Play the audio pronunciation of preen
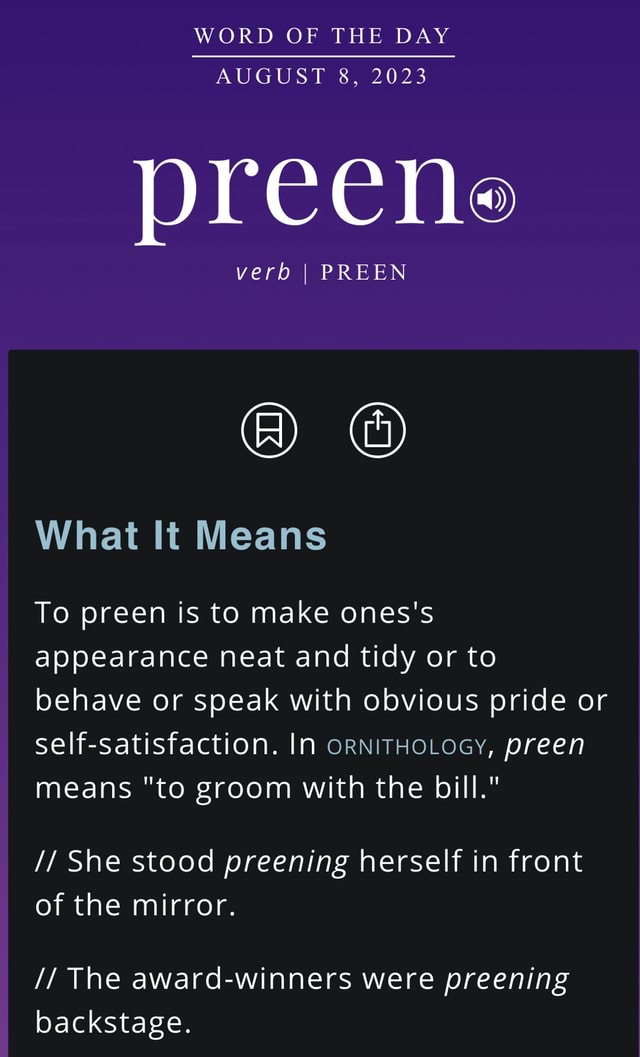 [492, 199]
